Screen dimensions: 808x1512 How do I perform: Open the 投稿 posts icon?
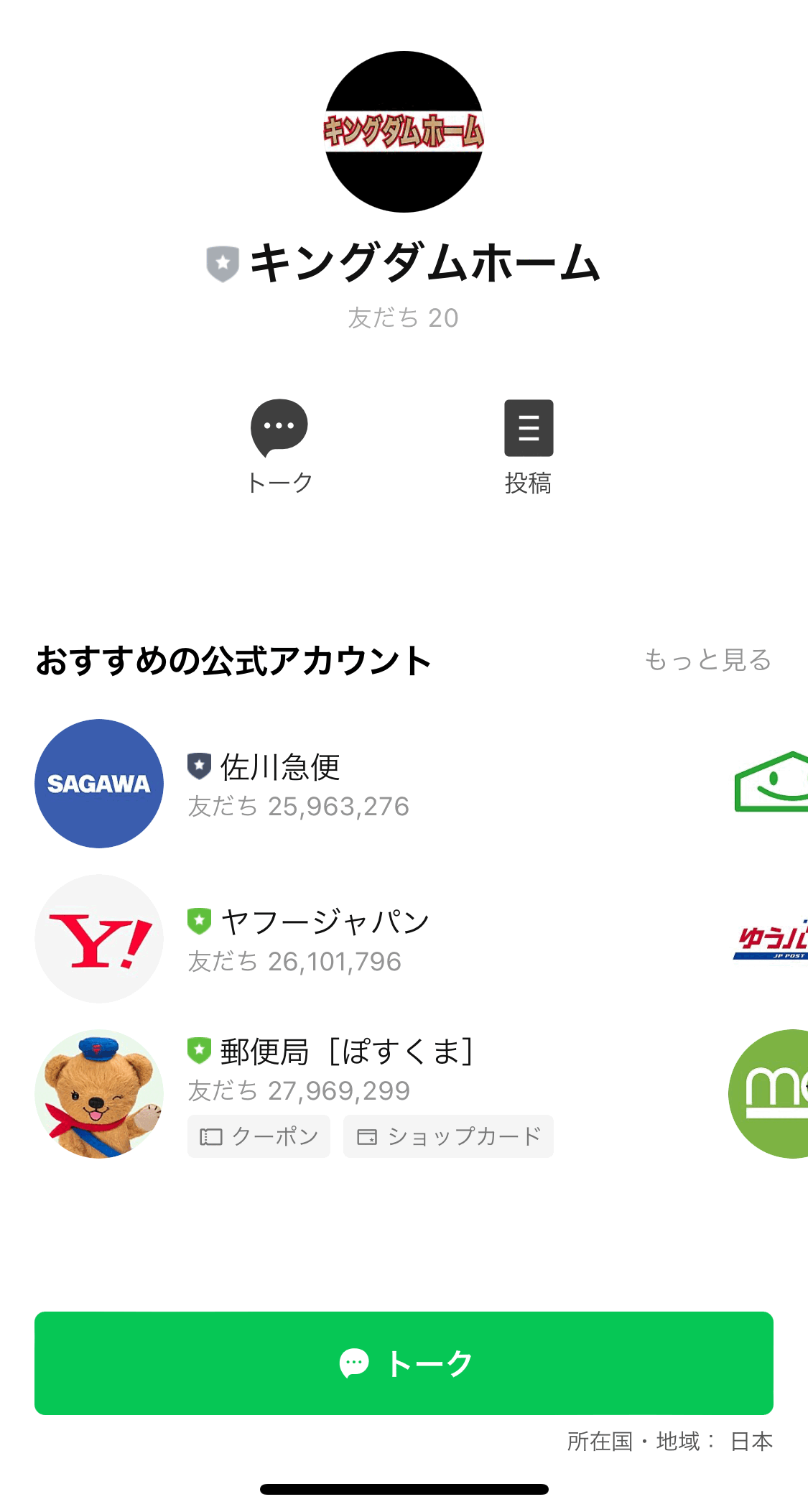(529, 428)
